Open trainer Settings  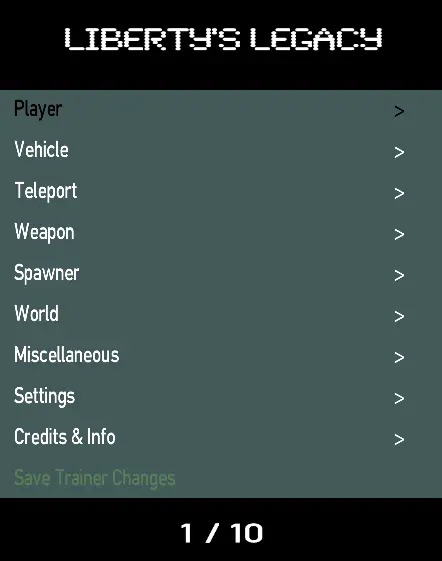click(221, 397)
